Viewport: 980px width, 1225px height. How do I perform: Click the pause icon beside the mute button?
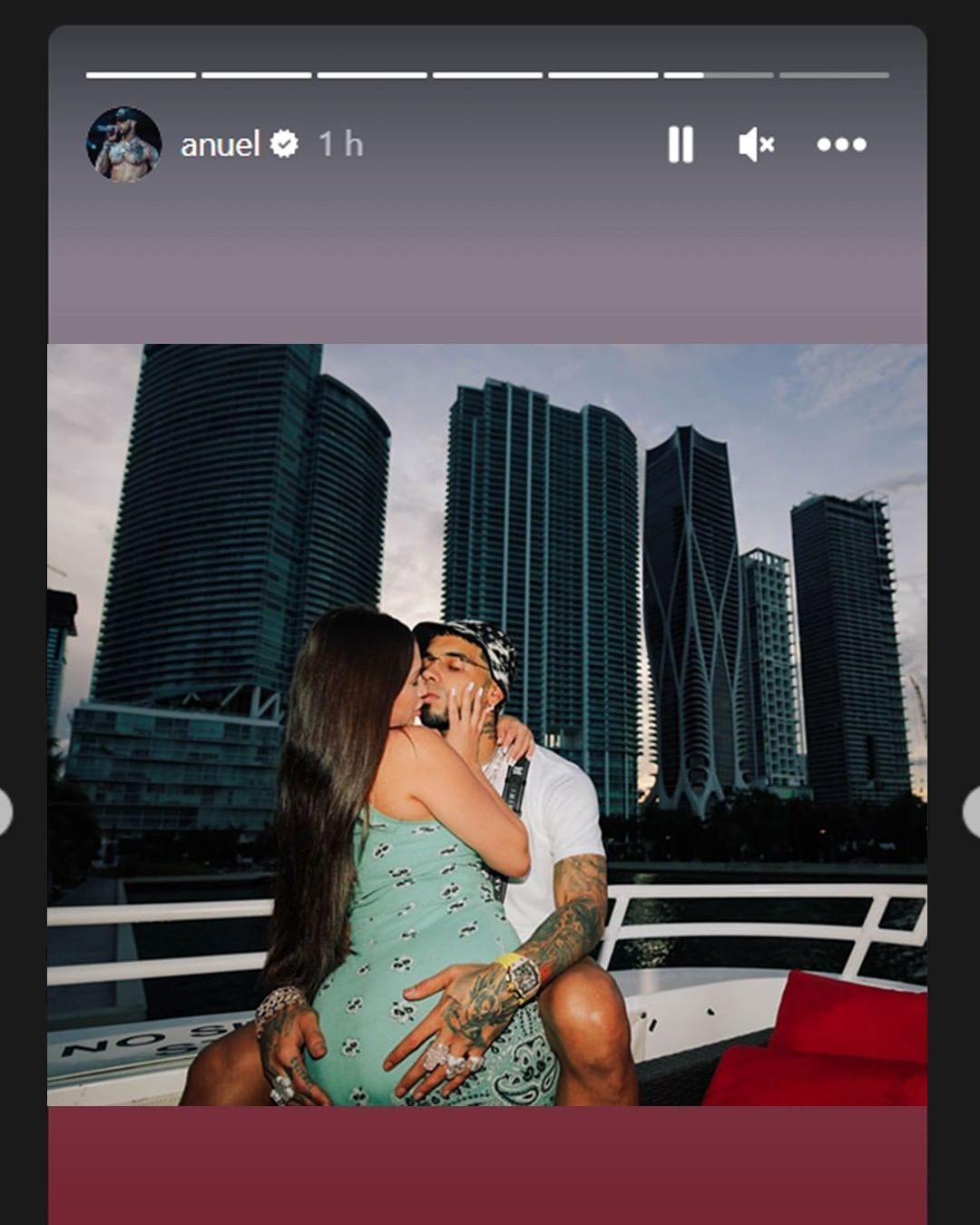[682, 143]
